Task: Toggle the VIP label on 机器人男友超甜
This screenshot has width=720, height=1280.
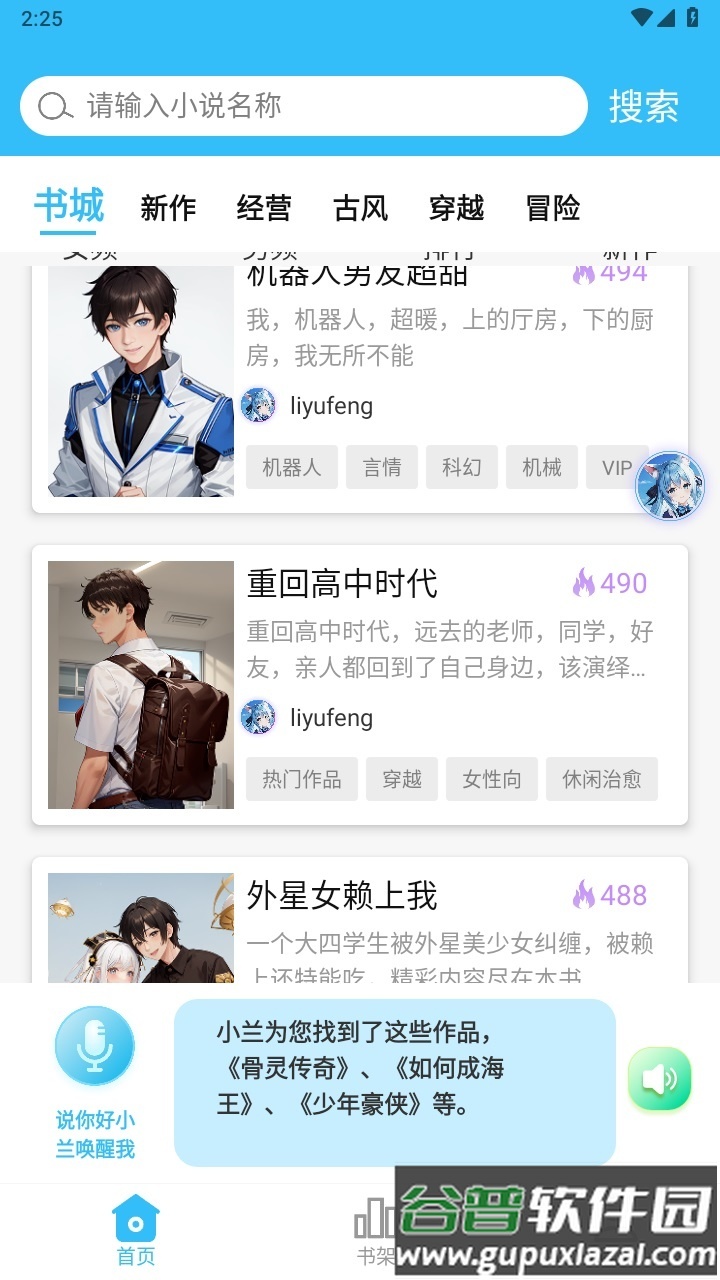Action: pyautogui.click(x=617, y=467)
